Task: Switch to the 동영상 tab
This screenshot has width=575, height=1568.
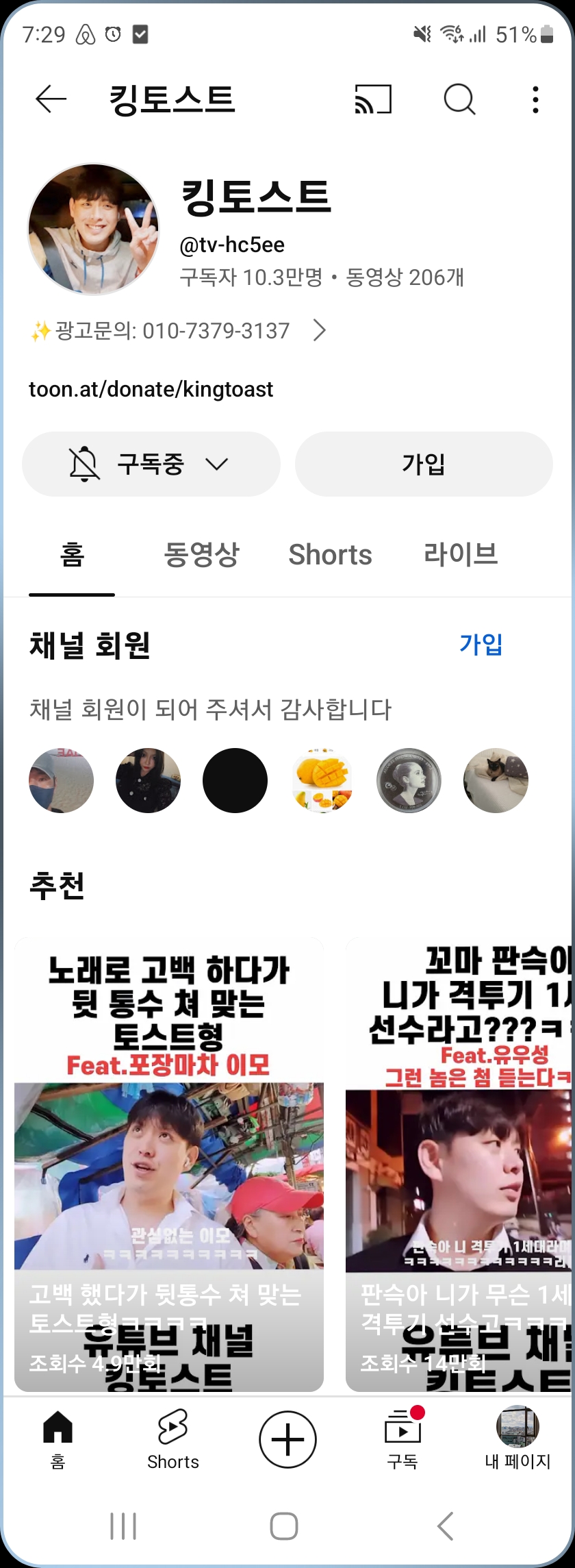Action: pyautogui.click(x=201, y=554)
